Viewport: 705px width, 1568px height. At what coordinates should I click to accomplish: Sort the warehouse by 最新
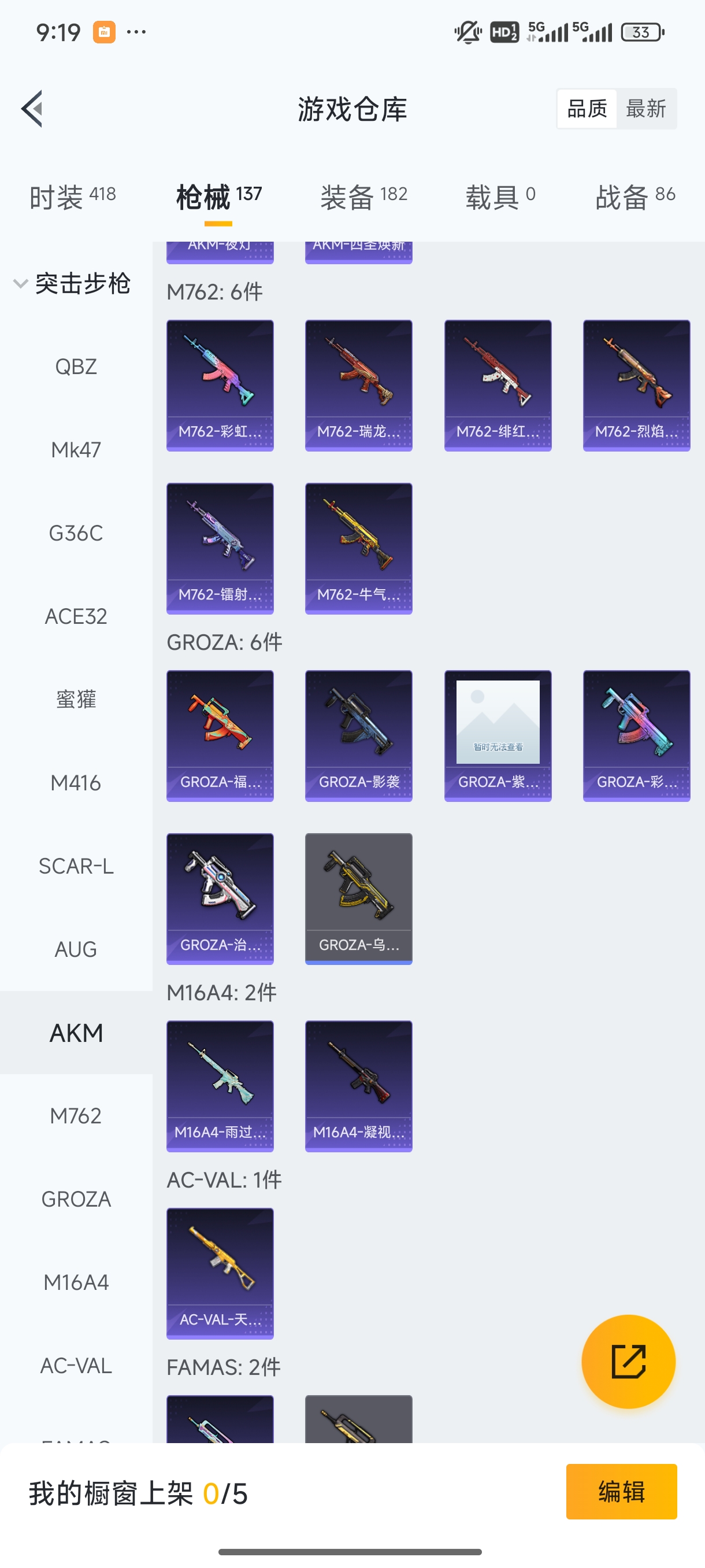645,109
